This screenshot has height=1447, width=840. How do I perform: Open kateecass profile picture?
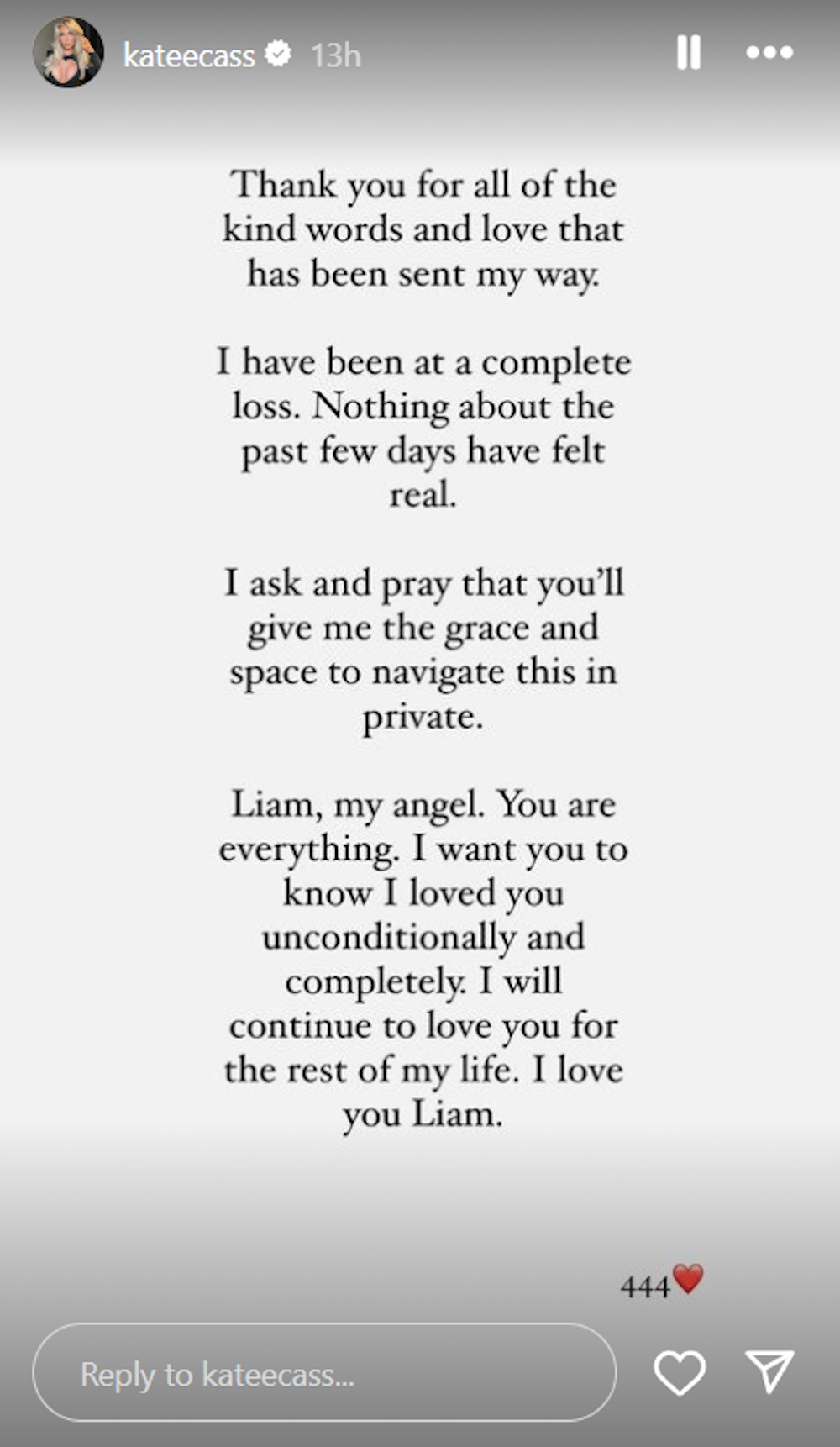click(68, 53)
